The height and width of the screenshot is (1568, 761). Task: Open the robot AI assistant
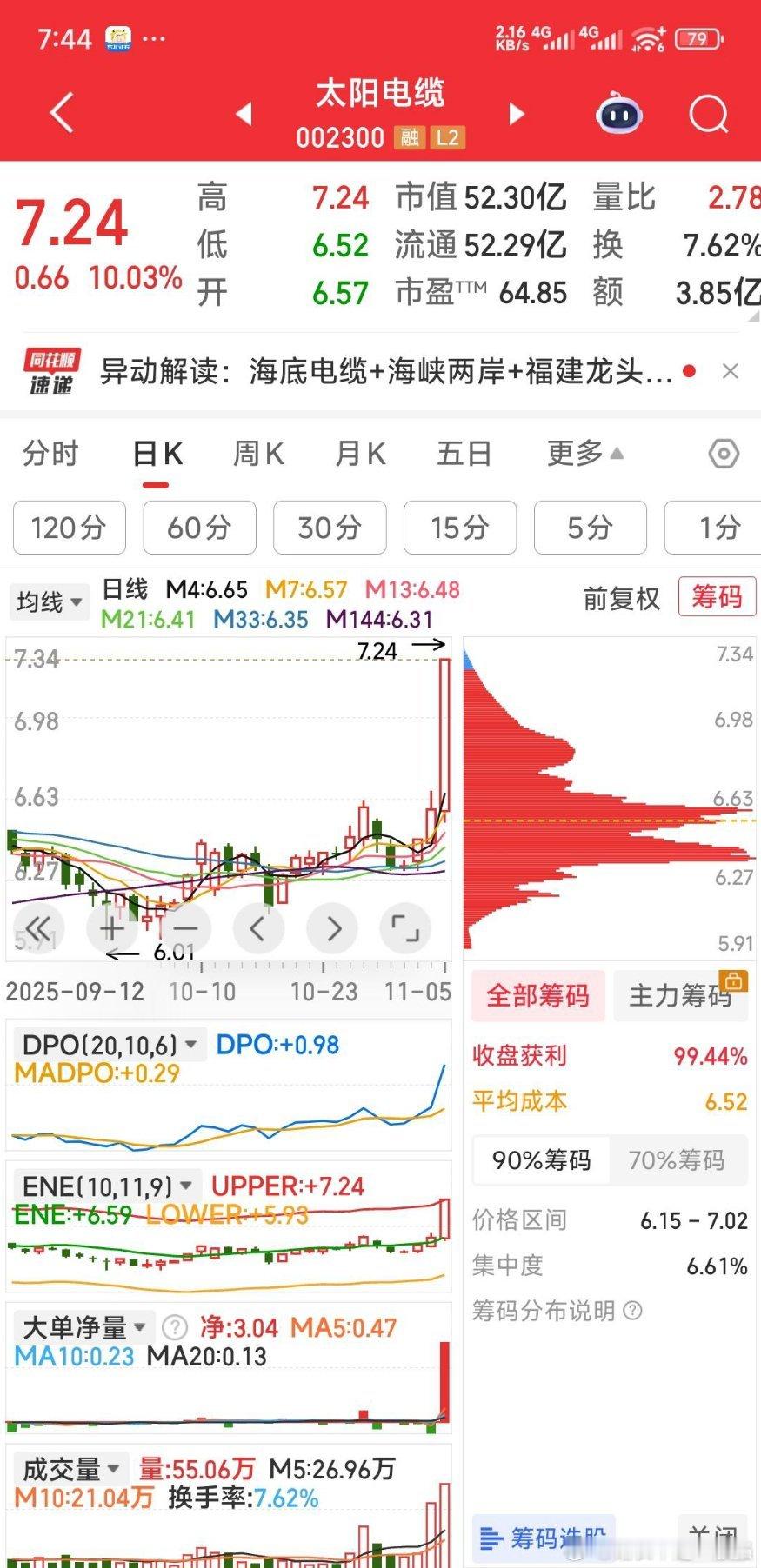618,114
